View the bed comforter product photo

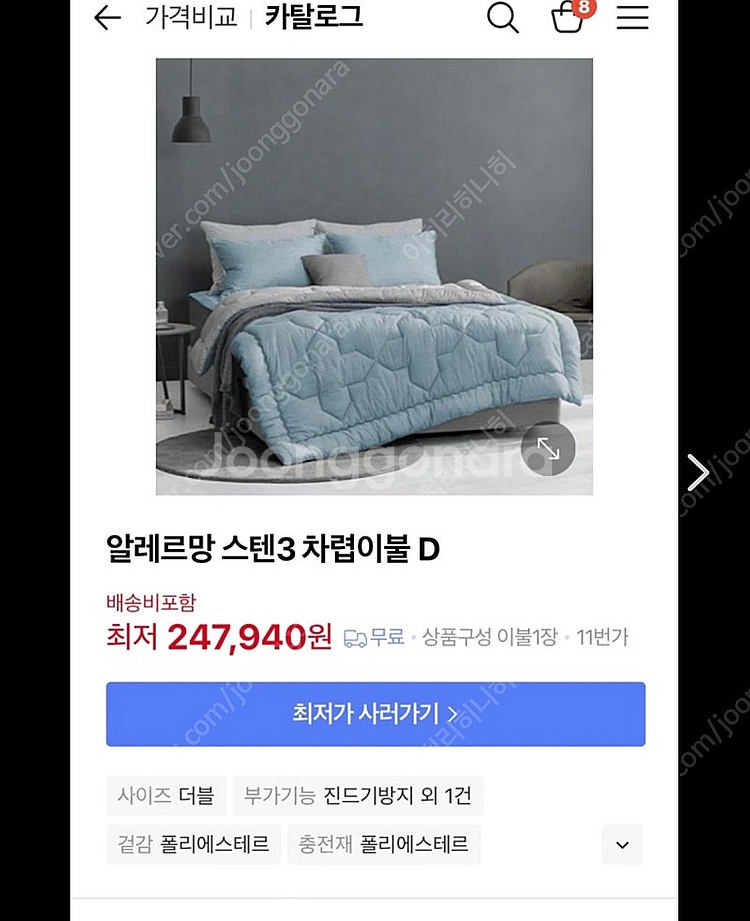click(x=374, y=276)
